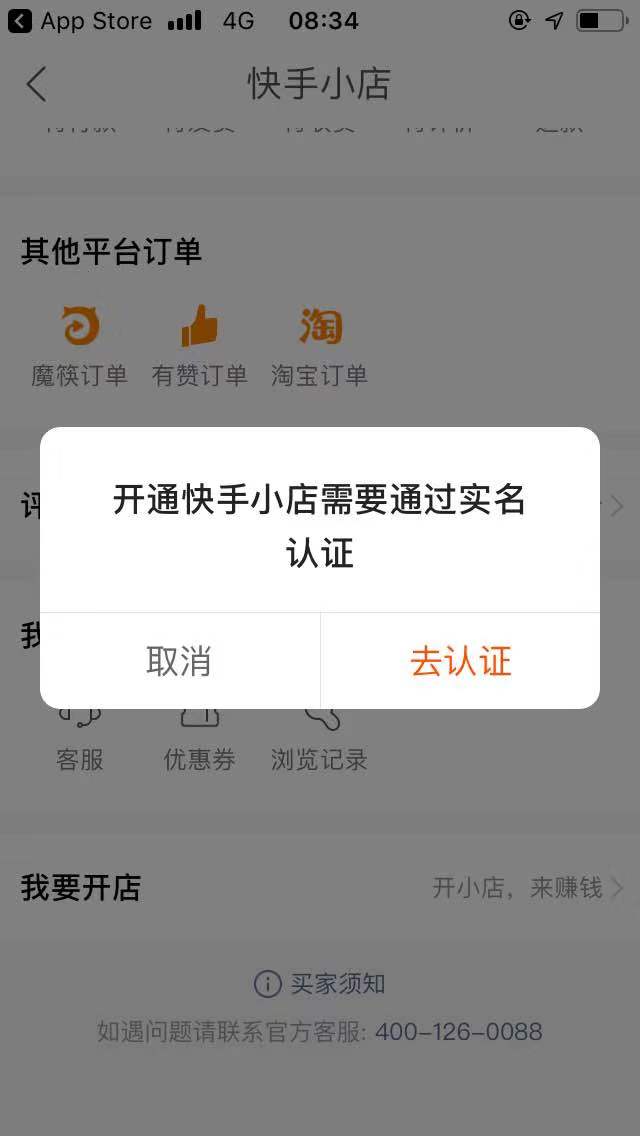Open 有赞订单 orders
The width and height of the screenshot is (640, 1136).
199,345
